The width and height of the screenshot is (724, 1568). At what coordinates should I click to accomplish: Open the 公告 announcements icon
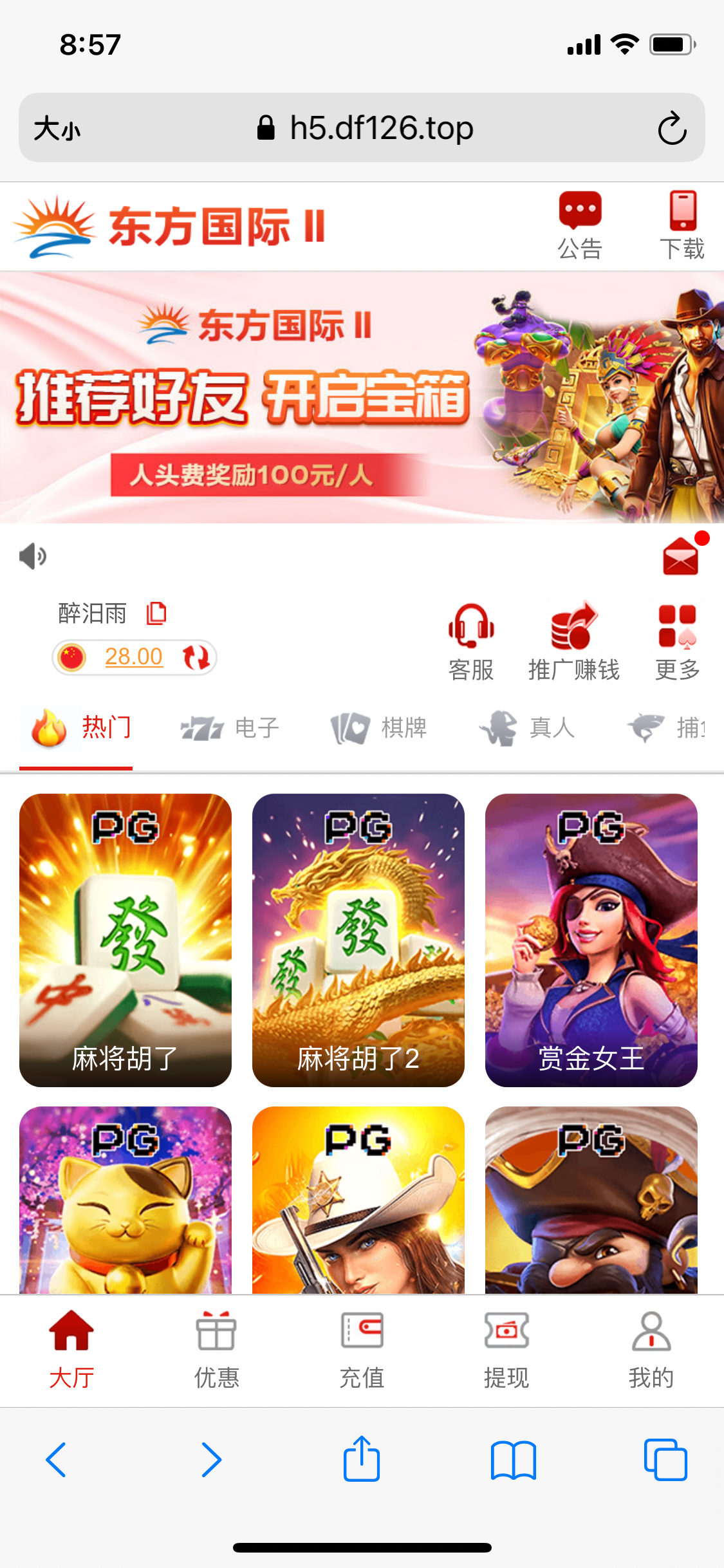(580, 225)
